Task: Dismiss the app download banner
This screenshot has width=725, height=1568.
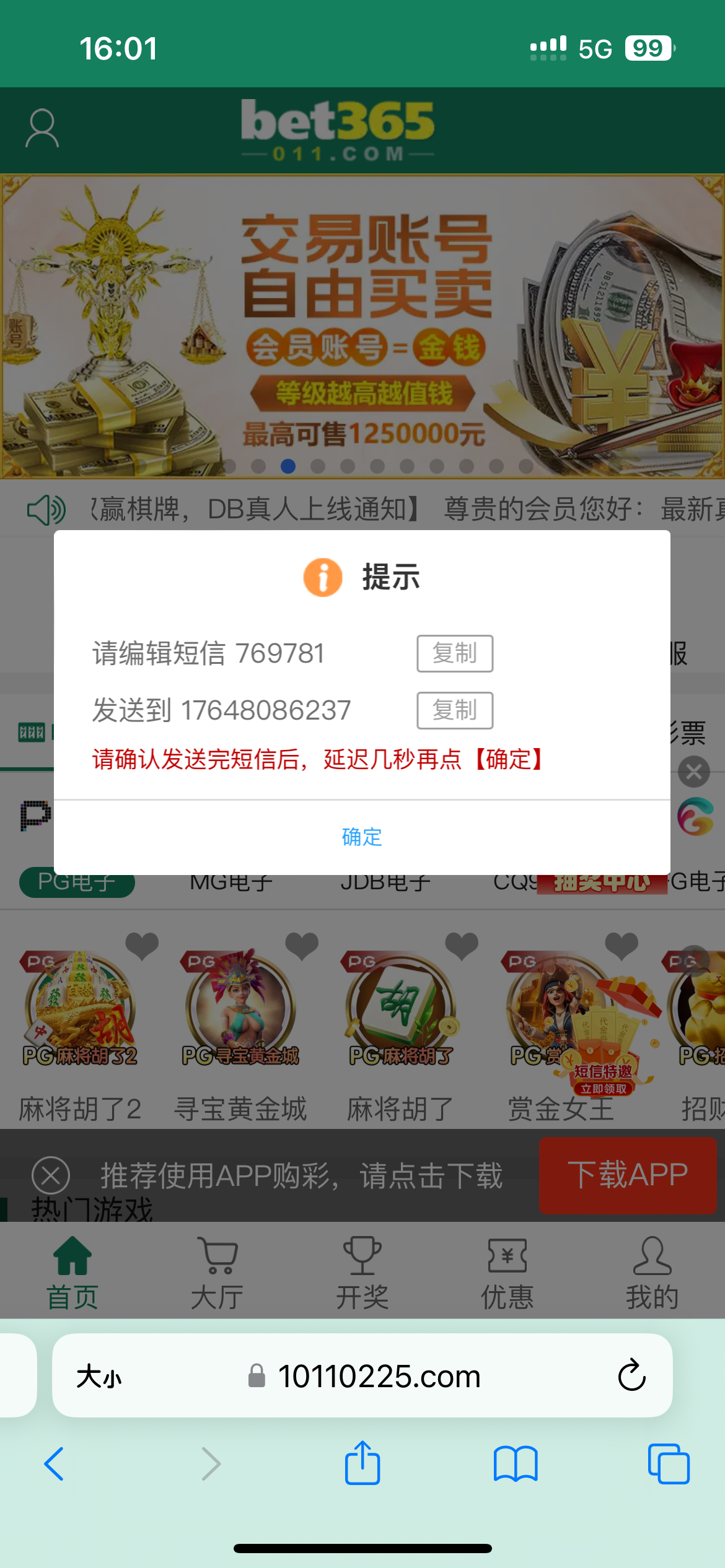Action: pos(51,1175)
